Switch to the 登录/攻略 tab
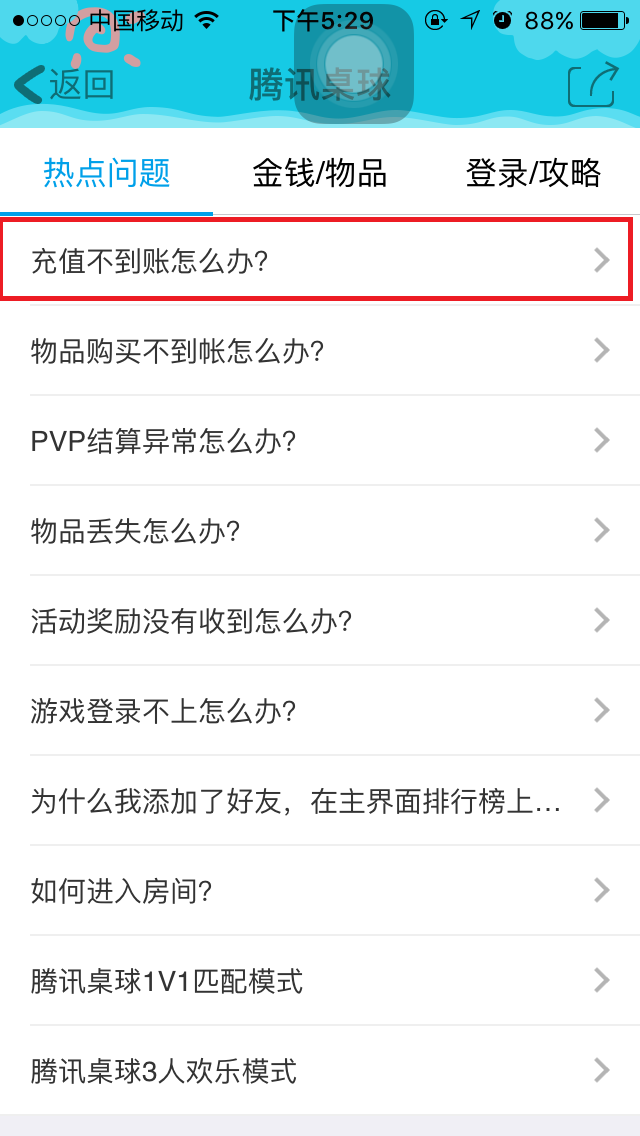 pyautogui.click(x=533, y=174)
